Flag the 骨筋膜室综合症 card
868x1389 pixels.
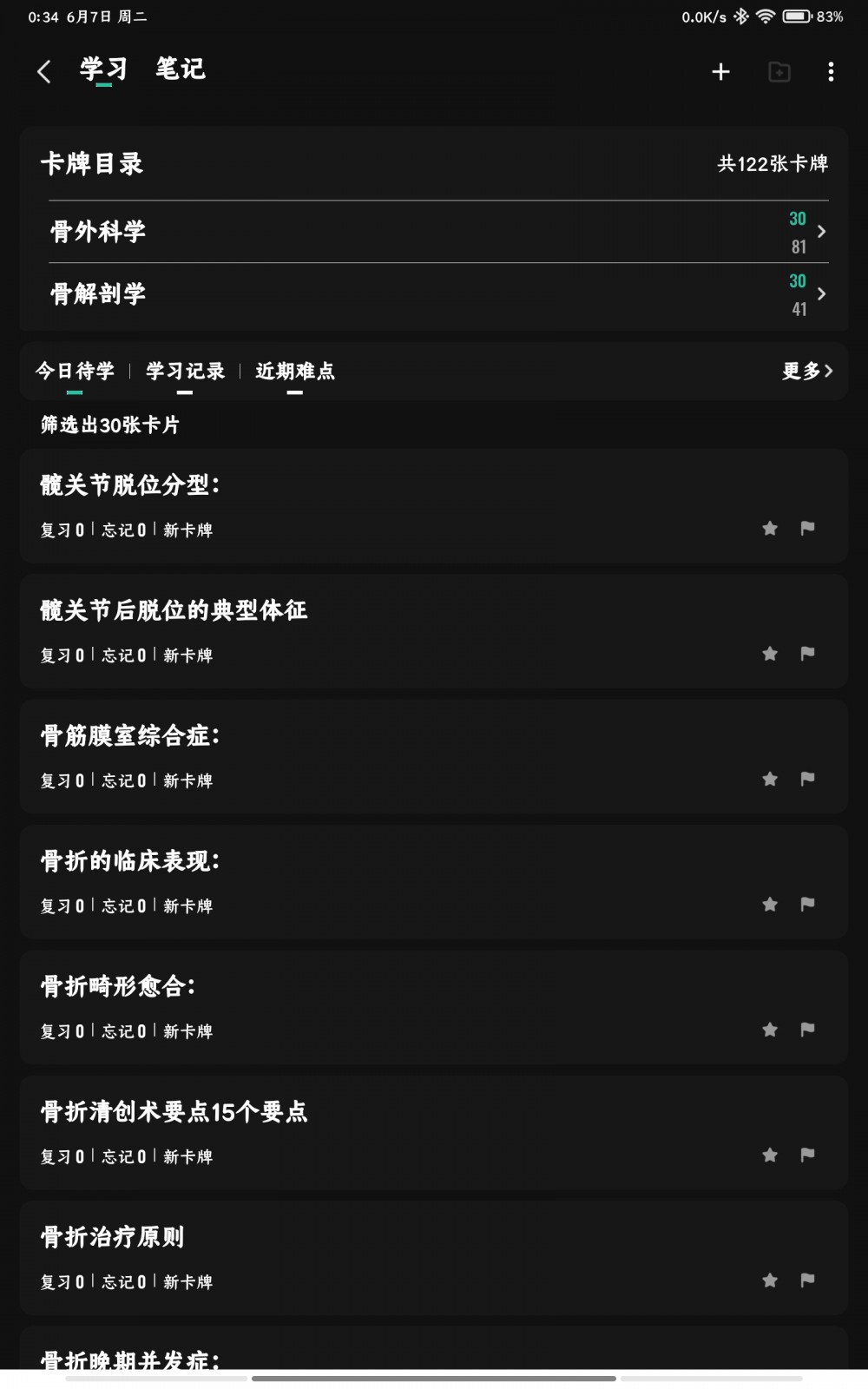[x=807, y=779]
